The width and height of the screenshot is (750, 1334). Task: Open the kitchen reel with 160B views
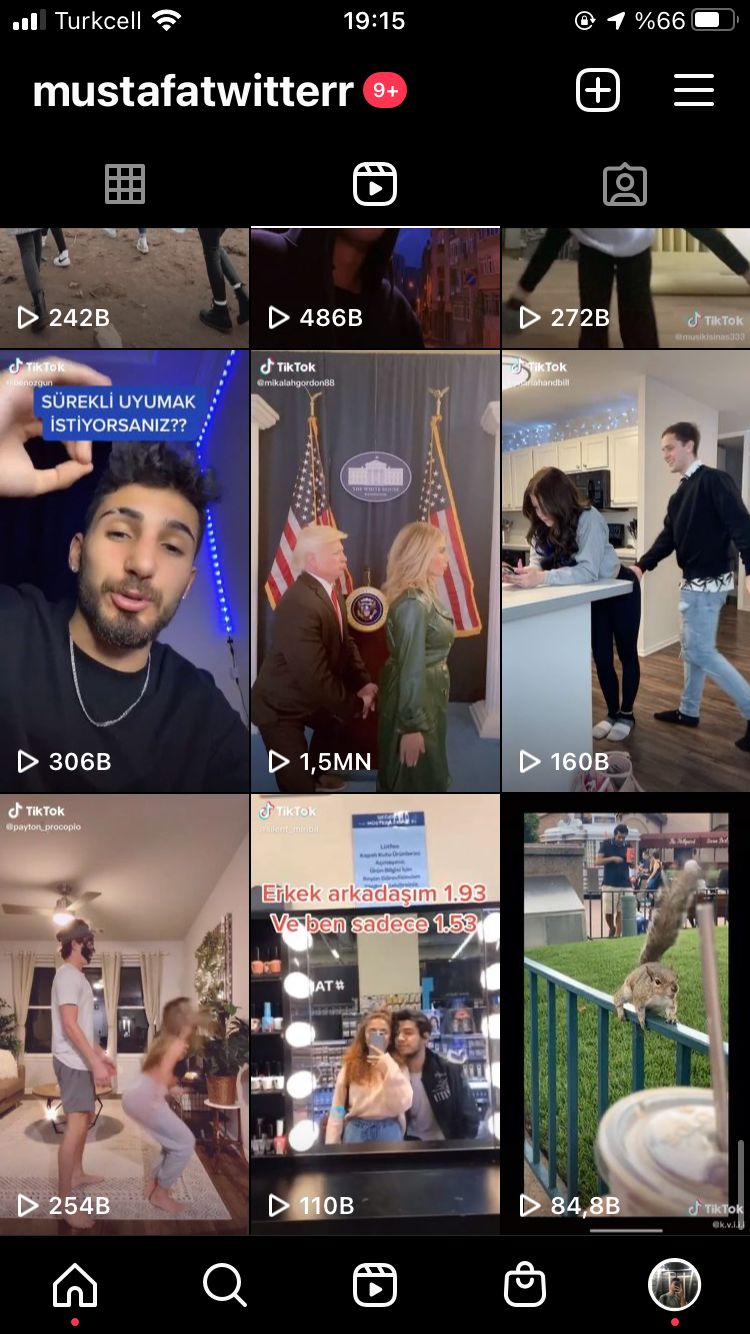tap(626, 570)
